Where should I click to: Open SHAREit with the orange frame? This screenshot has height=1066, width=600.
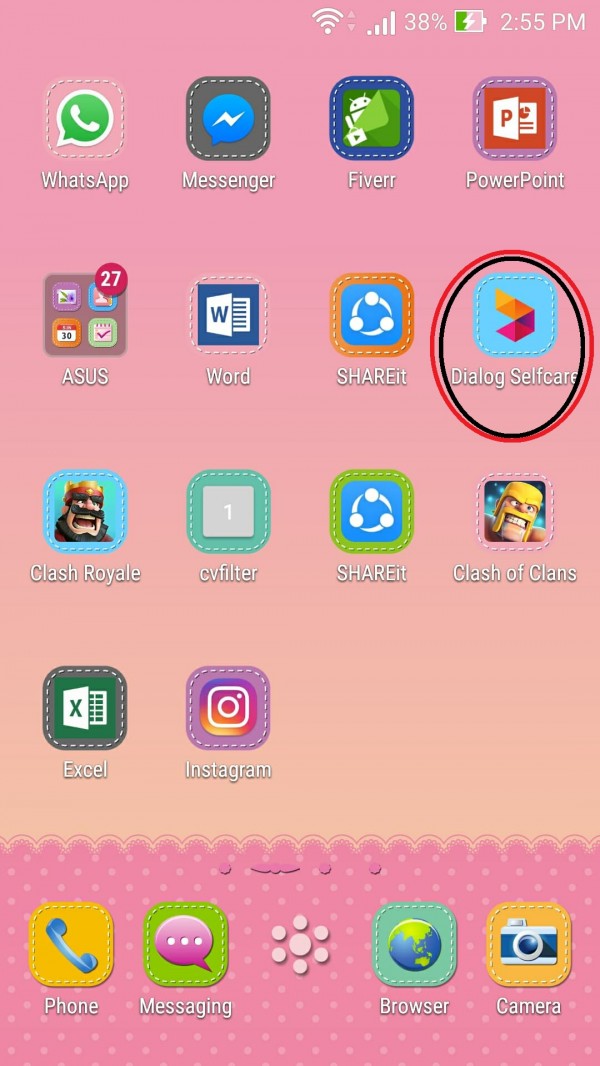pyautogui.click(x=372, y=316)
